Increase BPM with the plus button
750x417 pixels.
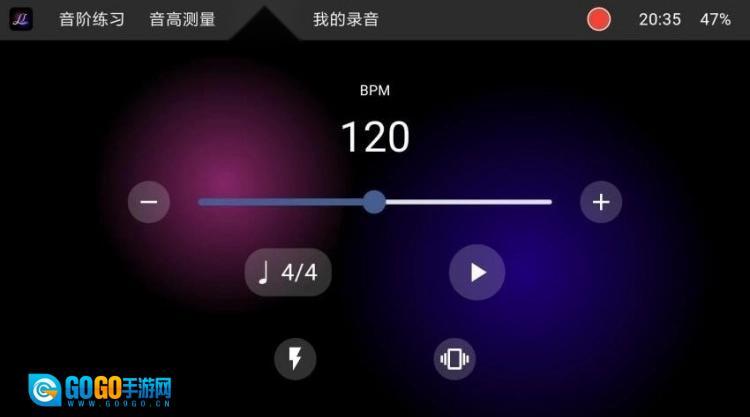point(601,202)
